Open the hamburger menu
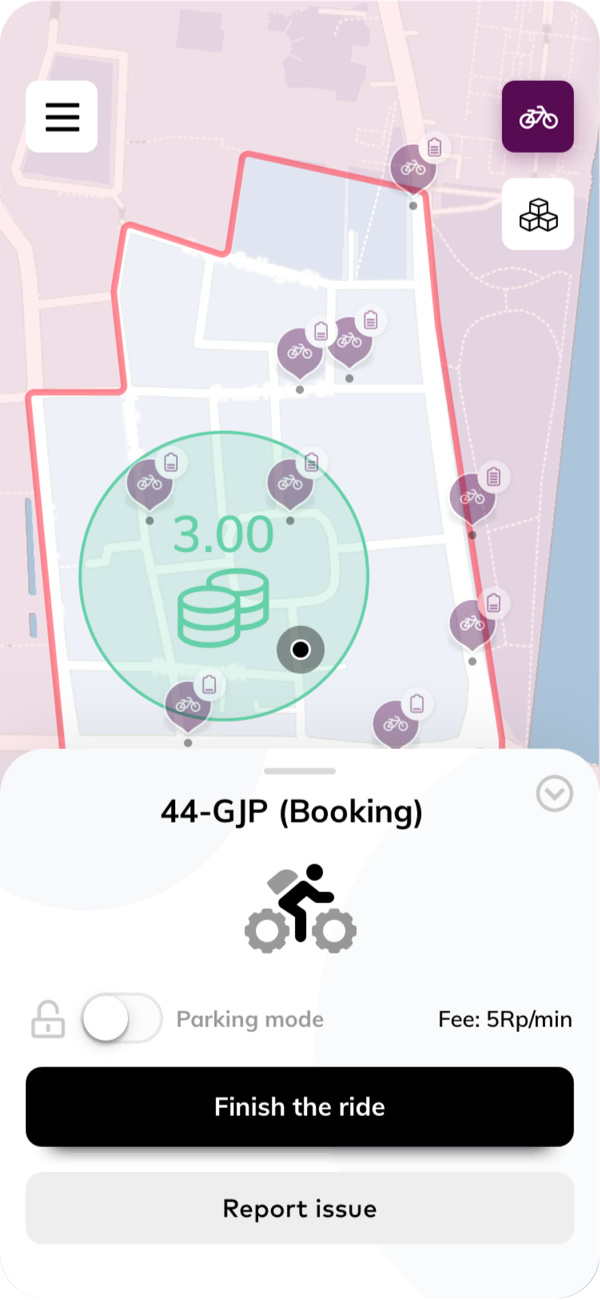The width and height of the screenshot is (600, 1300). [x=61, y=117]
